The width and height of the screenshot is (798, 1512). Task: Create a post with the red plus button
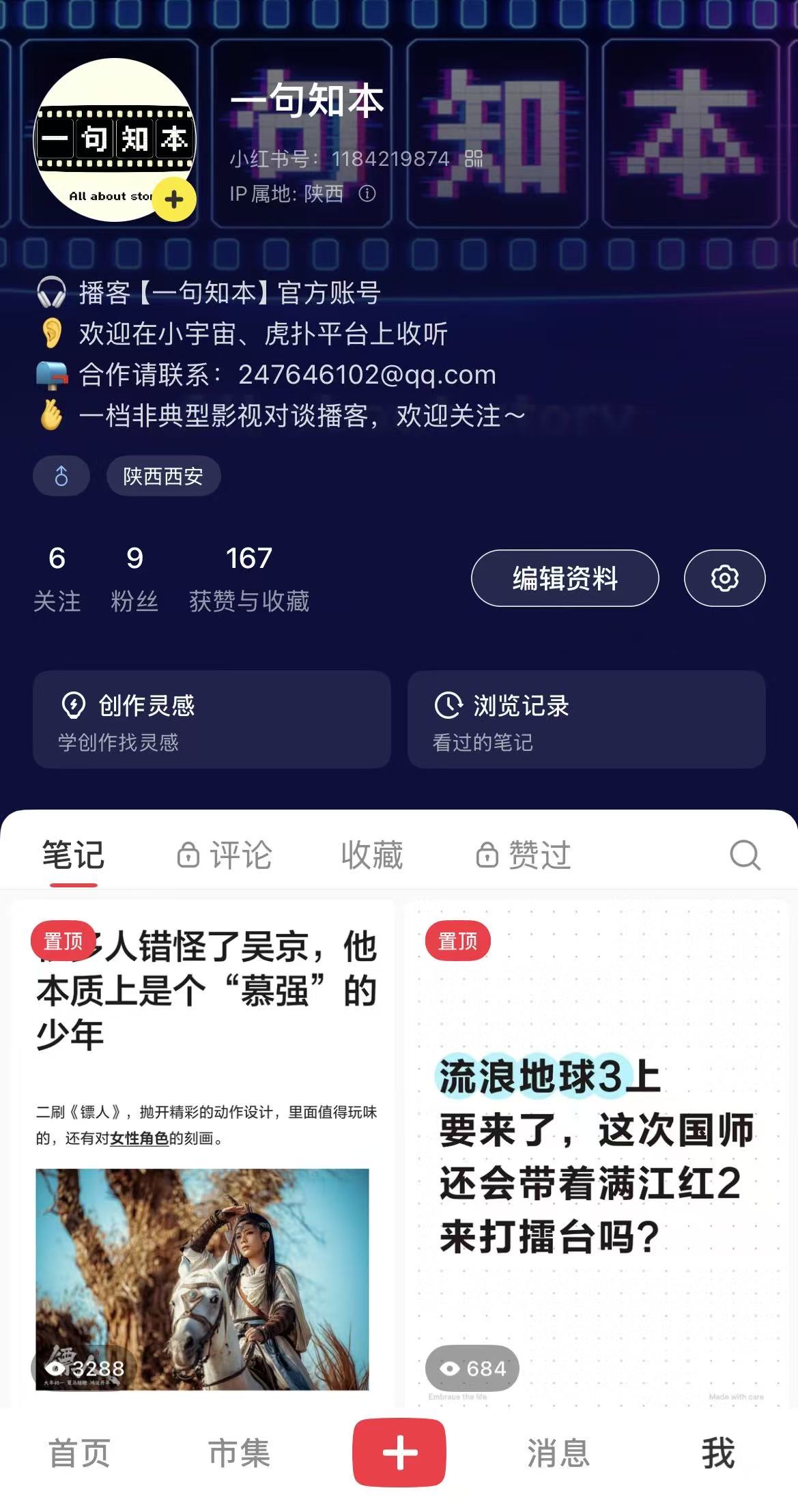tap(399, 1452)
